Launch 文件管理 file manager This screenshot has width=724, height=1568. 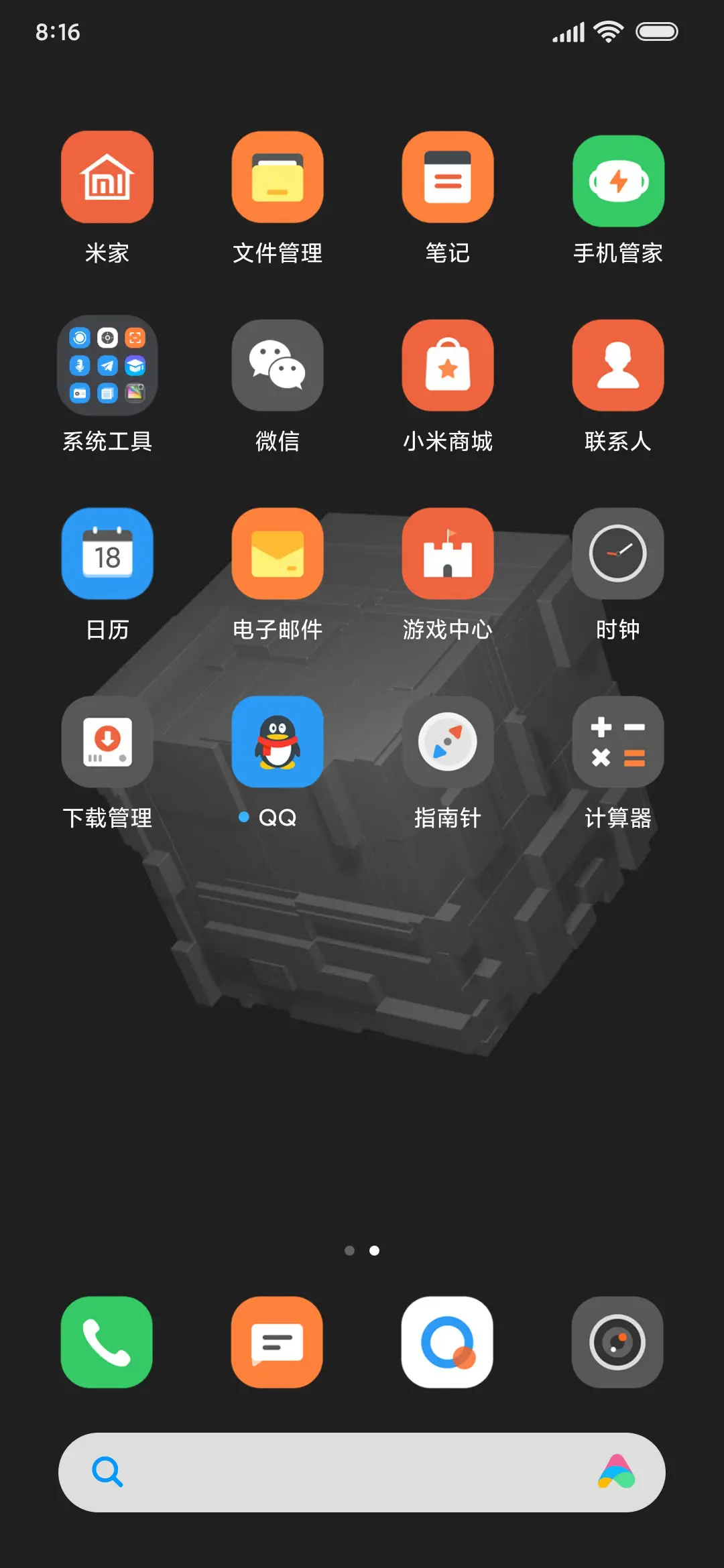(x=278, y=176)
